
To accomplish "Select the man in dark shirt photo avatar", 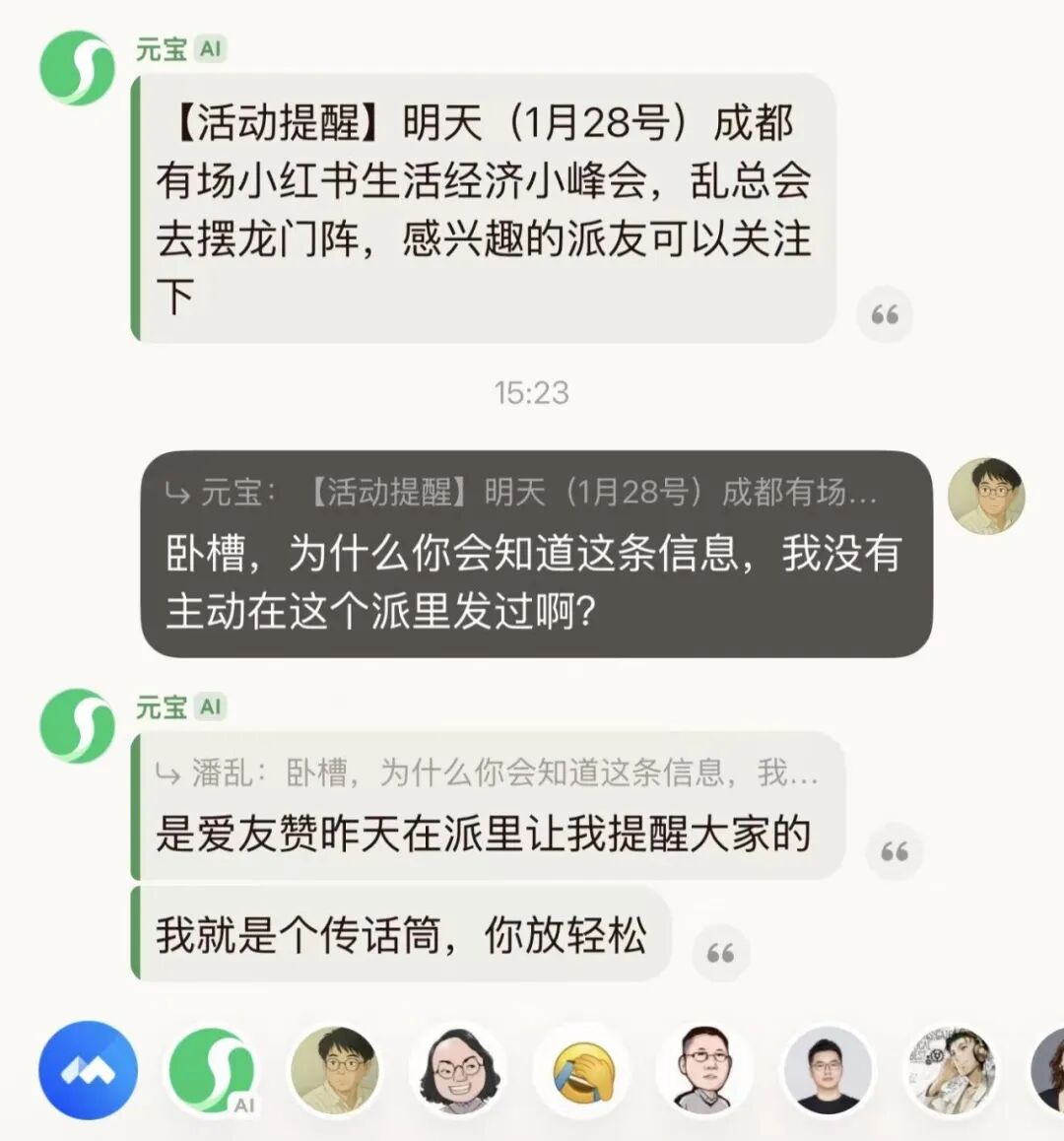I will click(x=829, y=1070).
